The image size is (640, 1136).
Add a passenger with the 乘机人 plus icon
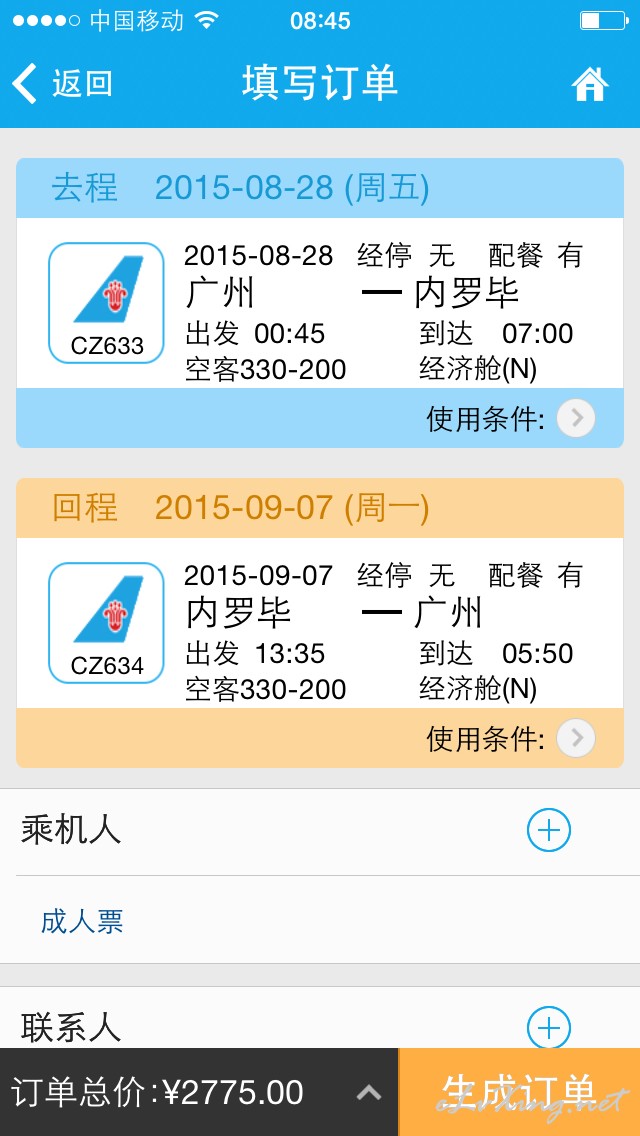(x=549, y=830)
